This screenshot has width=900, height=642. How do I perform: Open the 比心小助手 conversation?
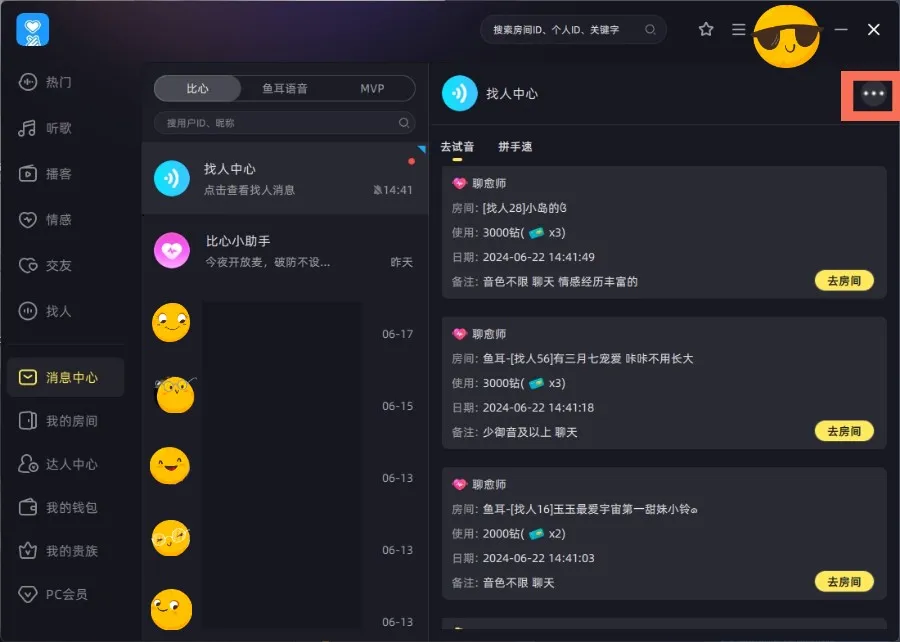click(x=285, y=251)
